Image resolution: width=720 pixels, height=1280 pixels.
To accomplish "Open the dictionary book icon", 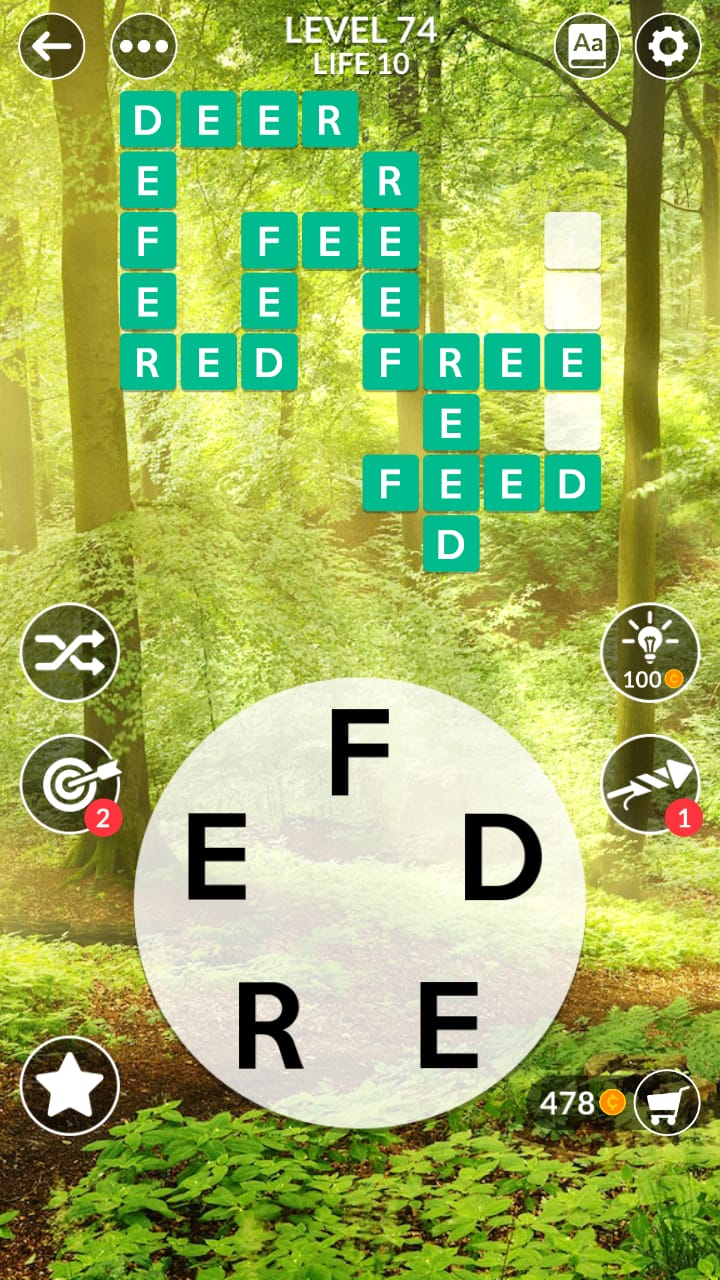I will [x=587, y=46].
